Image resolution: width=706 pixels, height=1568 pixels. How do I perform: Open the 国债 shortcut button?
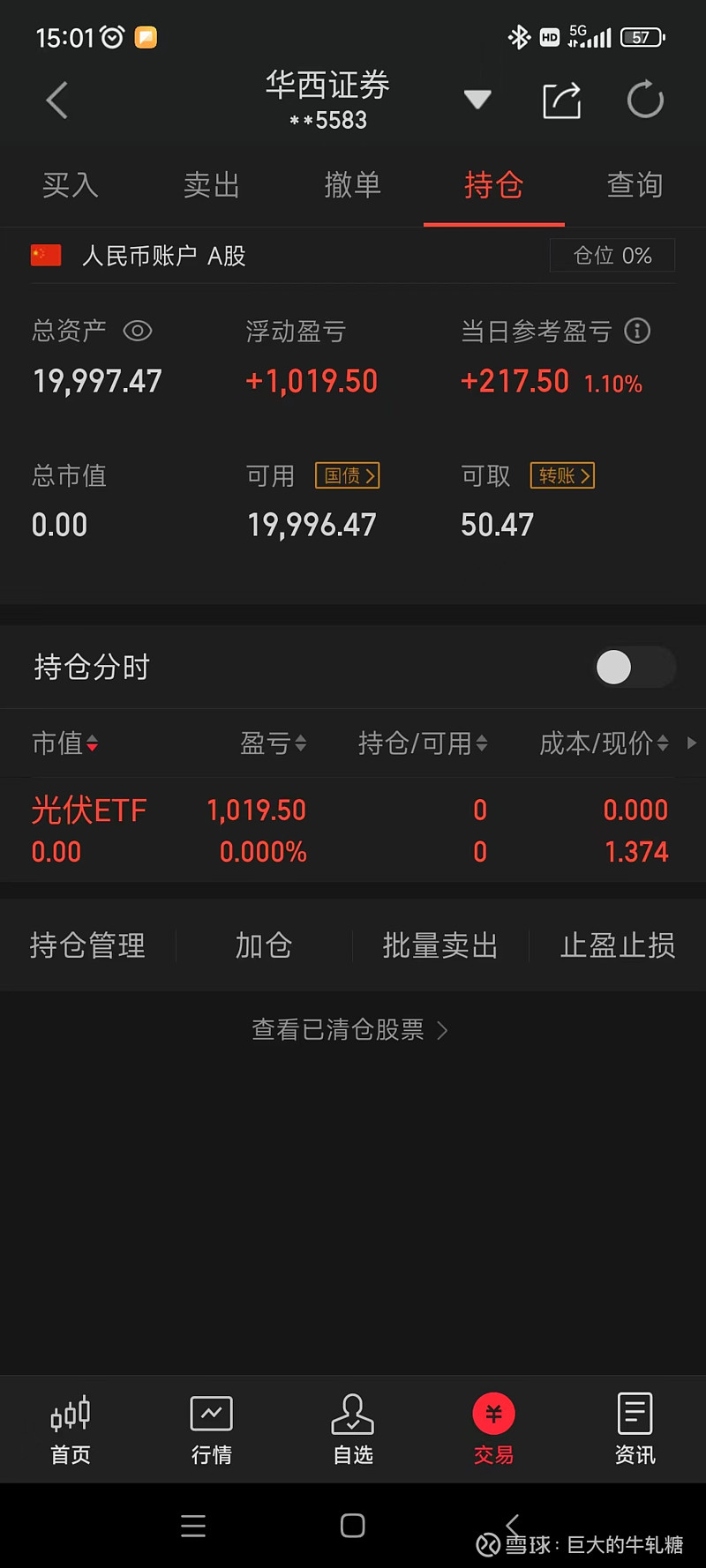coord(348,476)
